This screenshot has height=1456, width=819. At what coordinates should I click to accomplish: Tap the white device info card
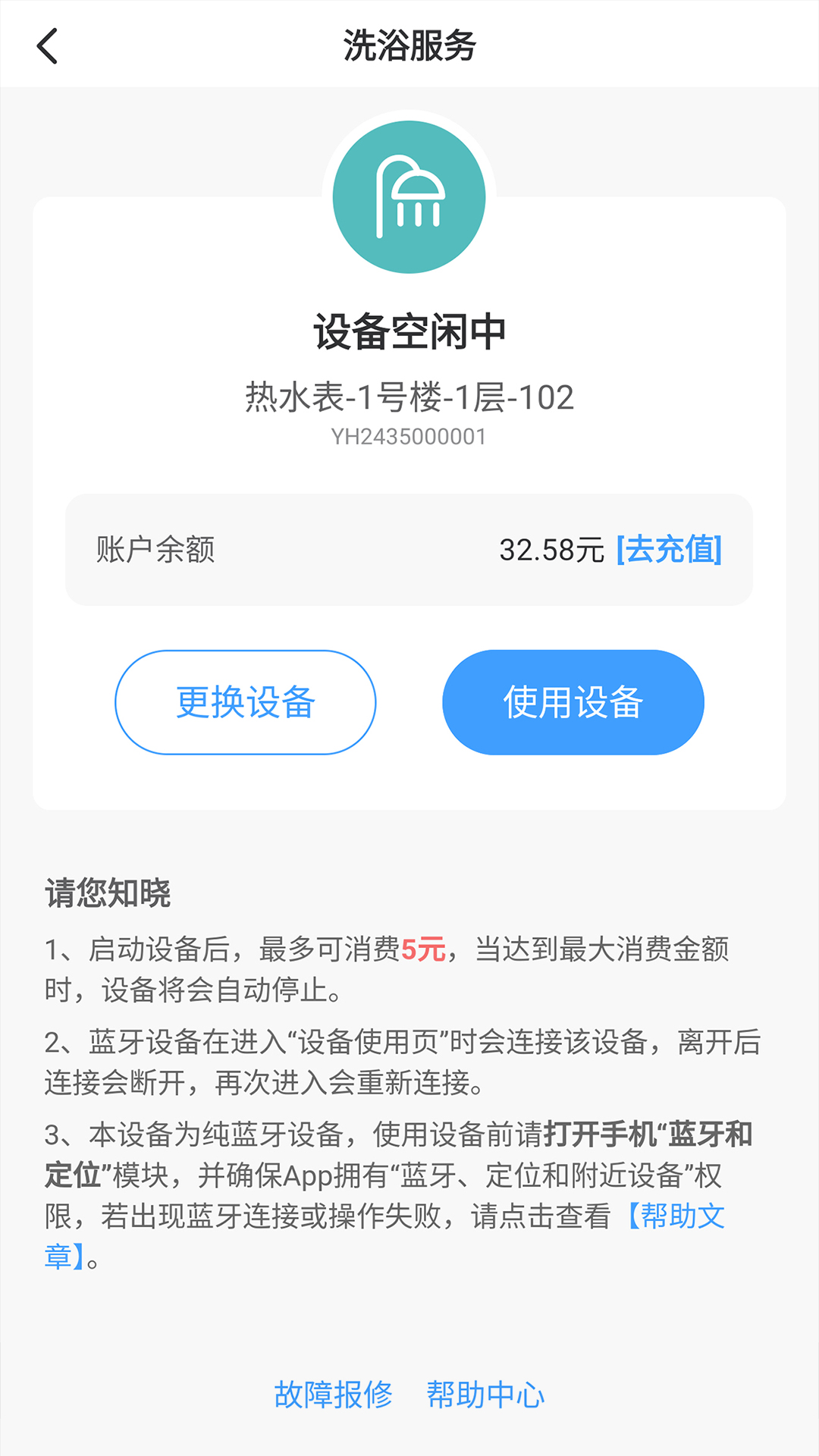(409, 500)
